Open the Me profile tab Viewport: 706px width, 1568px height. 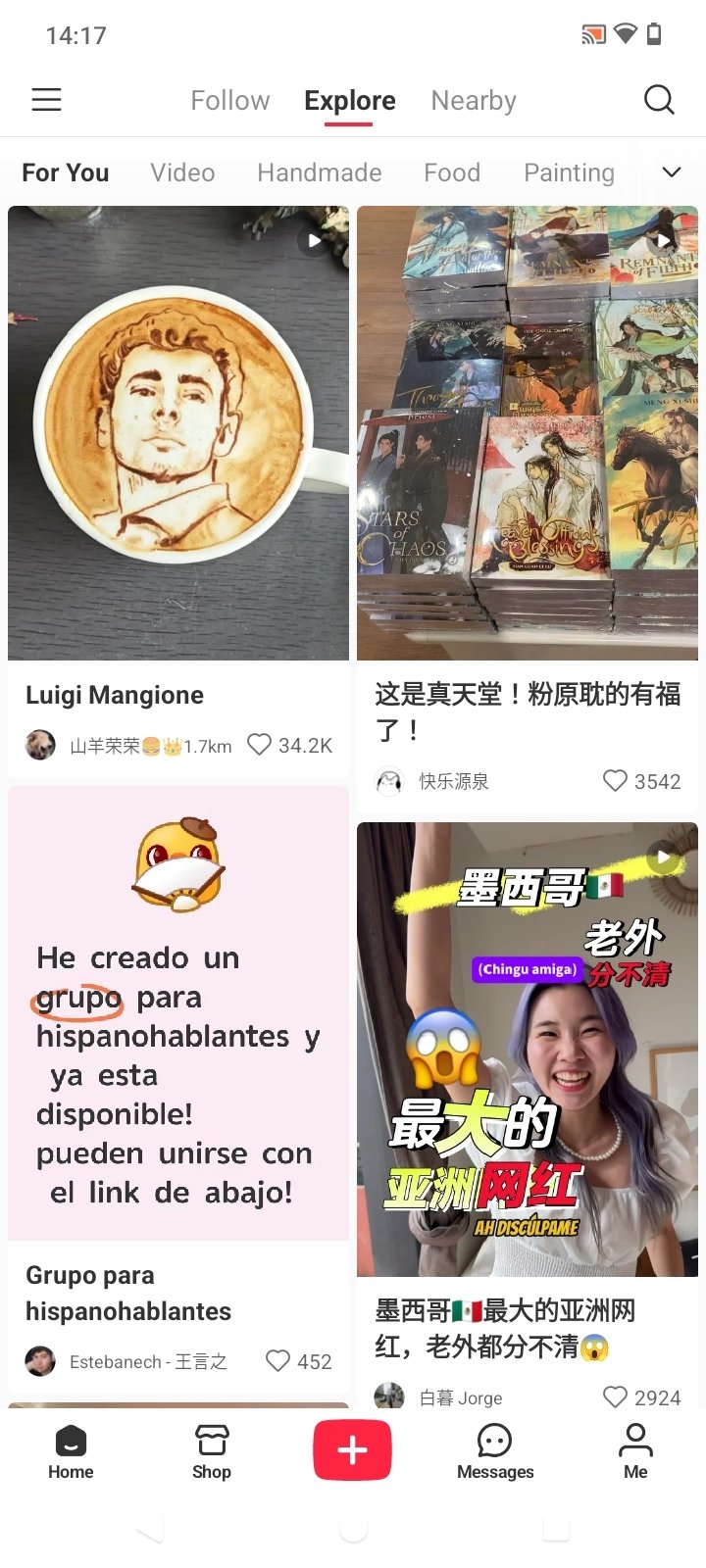tap(635, 1451)
